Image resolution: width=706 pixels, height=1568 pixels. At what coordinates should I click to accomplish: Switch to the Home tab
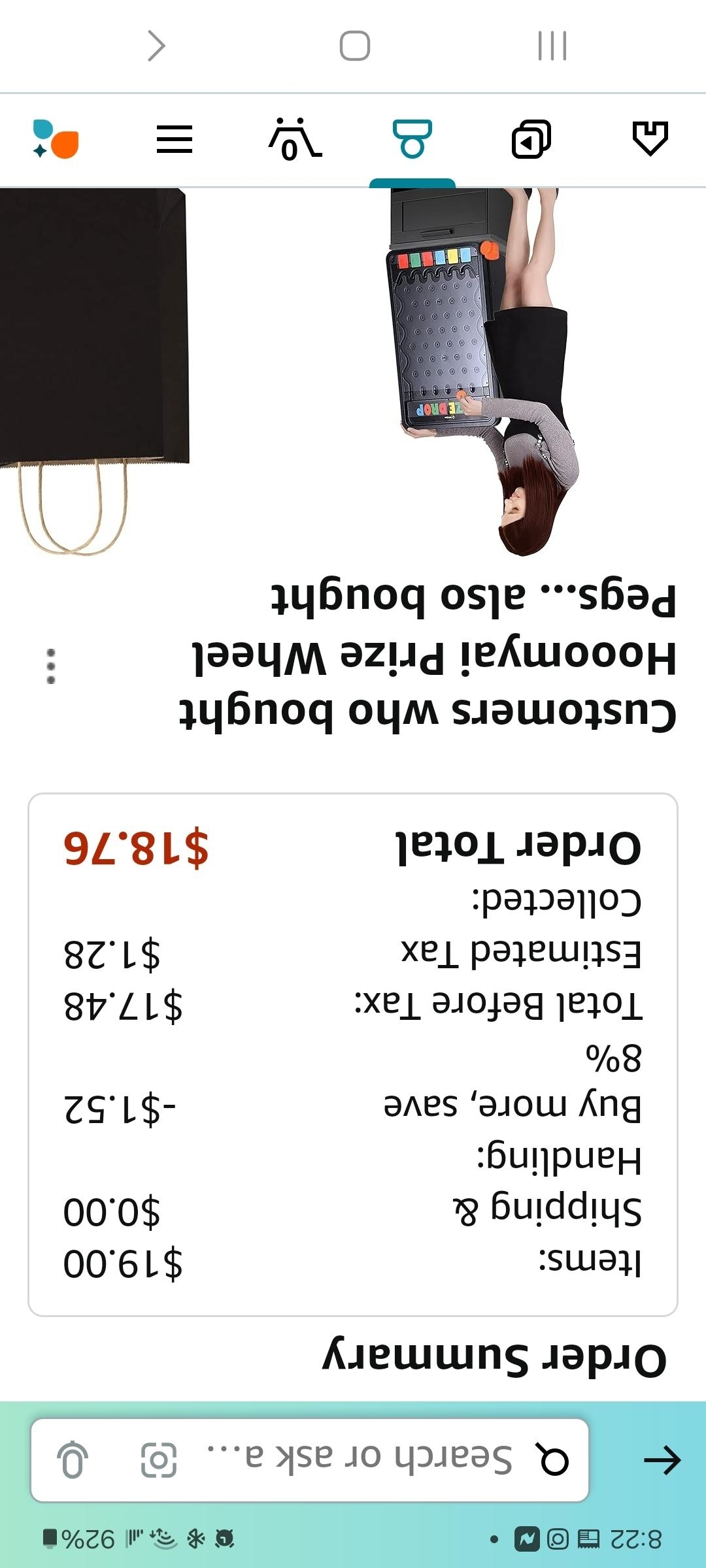coord(650,139)
